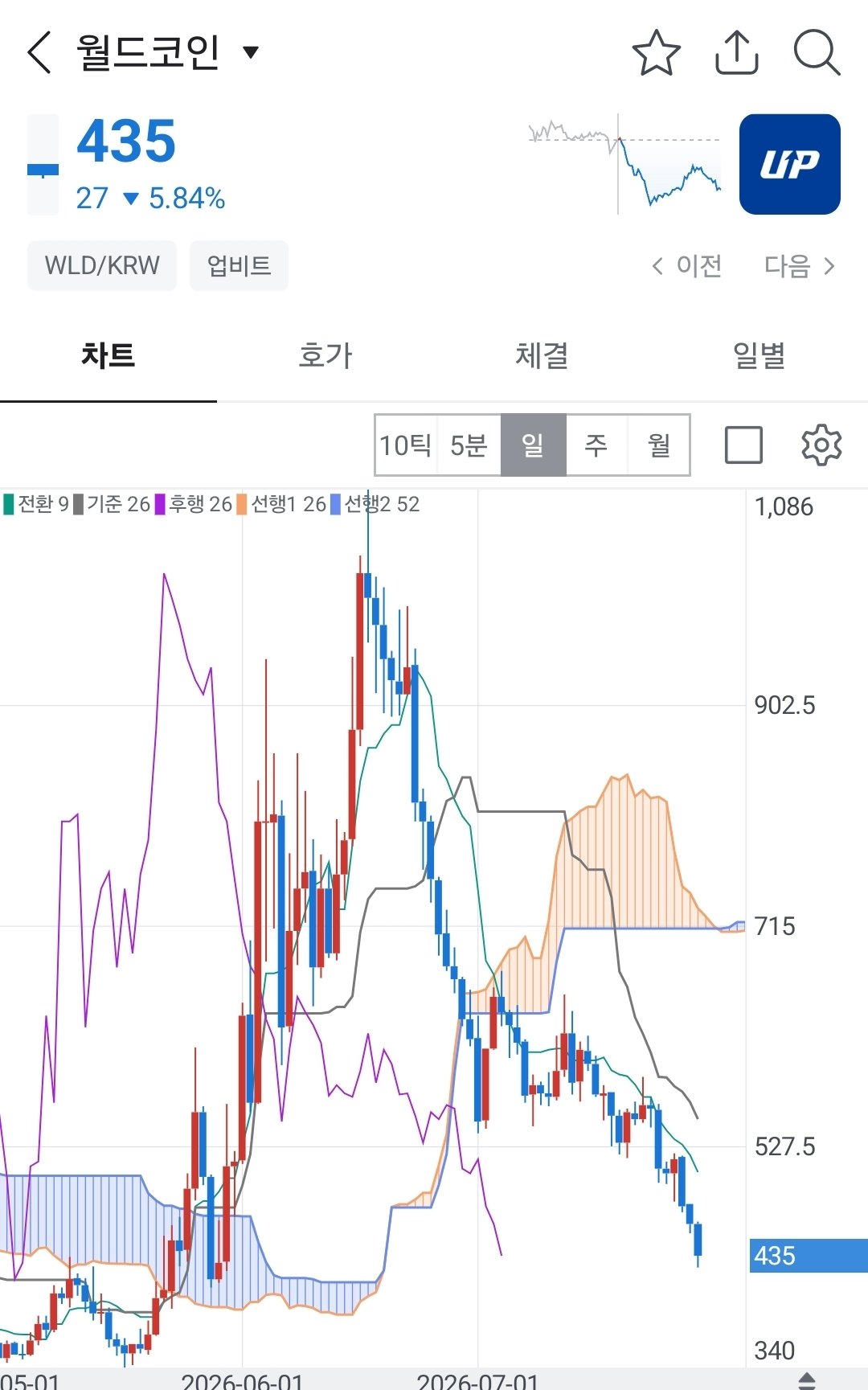This screenshot has height=1390, width=868.
Task: Go to the previous coin with 이전
Action: pos(687,265)
